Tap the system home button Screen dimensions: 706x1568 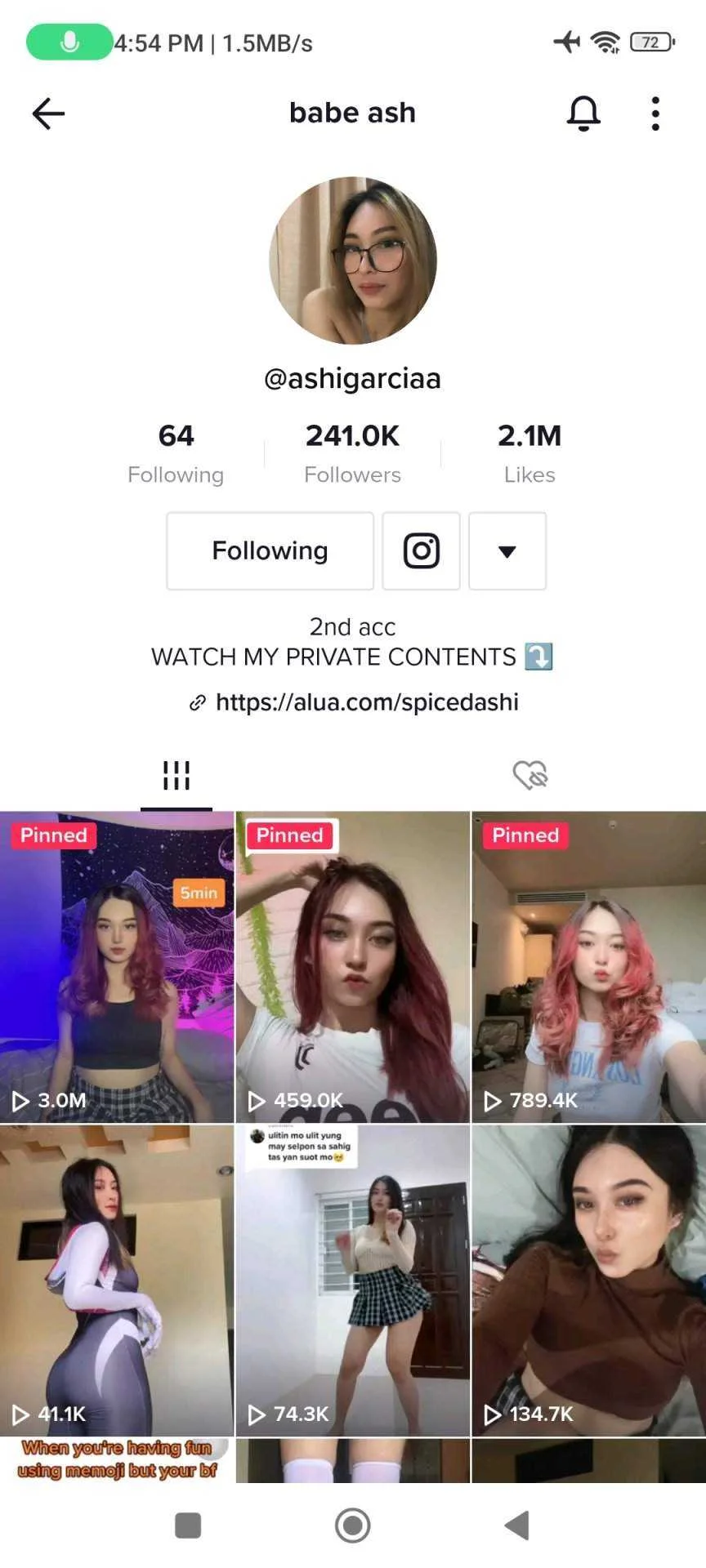tap(352, 1525)
